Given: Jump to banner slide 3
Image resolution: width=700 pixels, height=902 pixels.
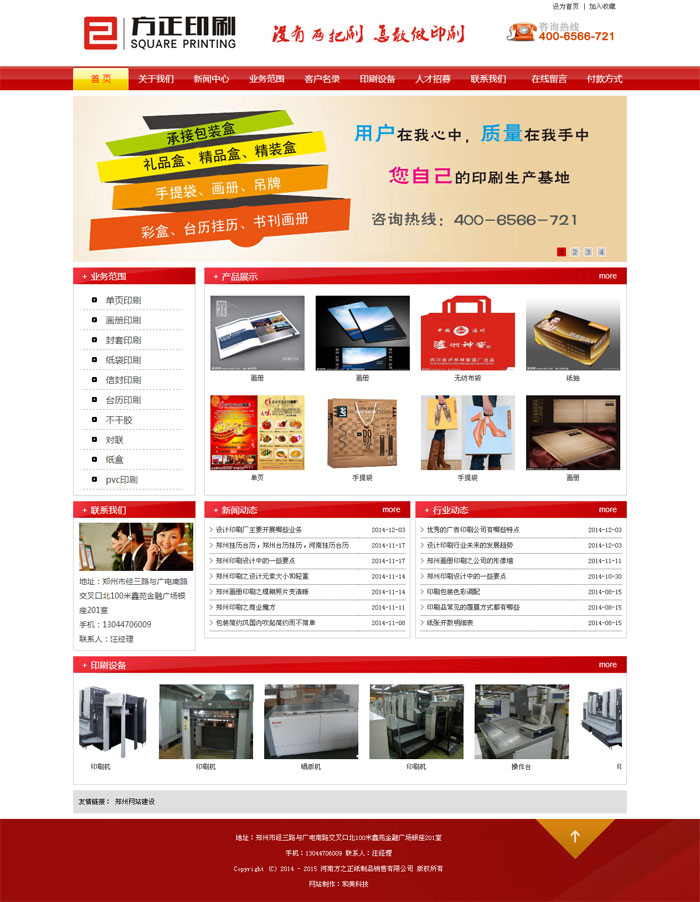Looking at the screenshot, I should (x=588, y=252).
